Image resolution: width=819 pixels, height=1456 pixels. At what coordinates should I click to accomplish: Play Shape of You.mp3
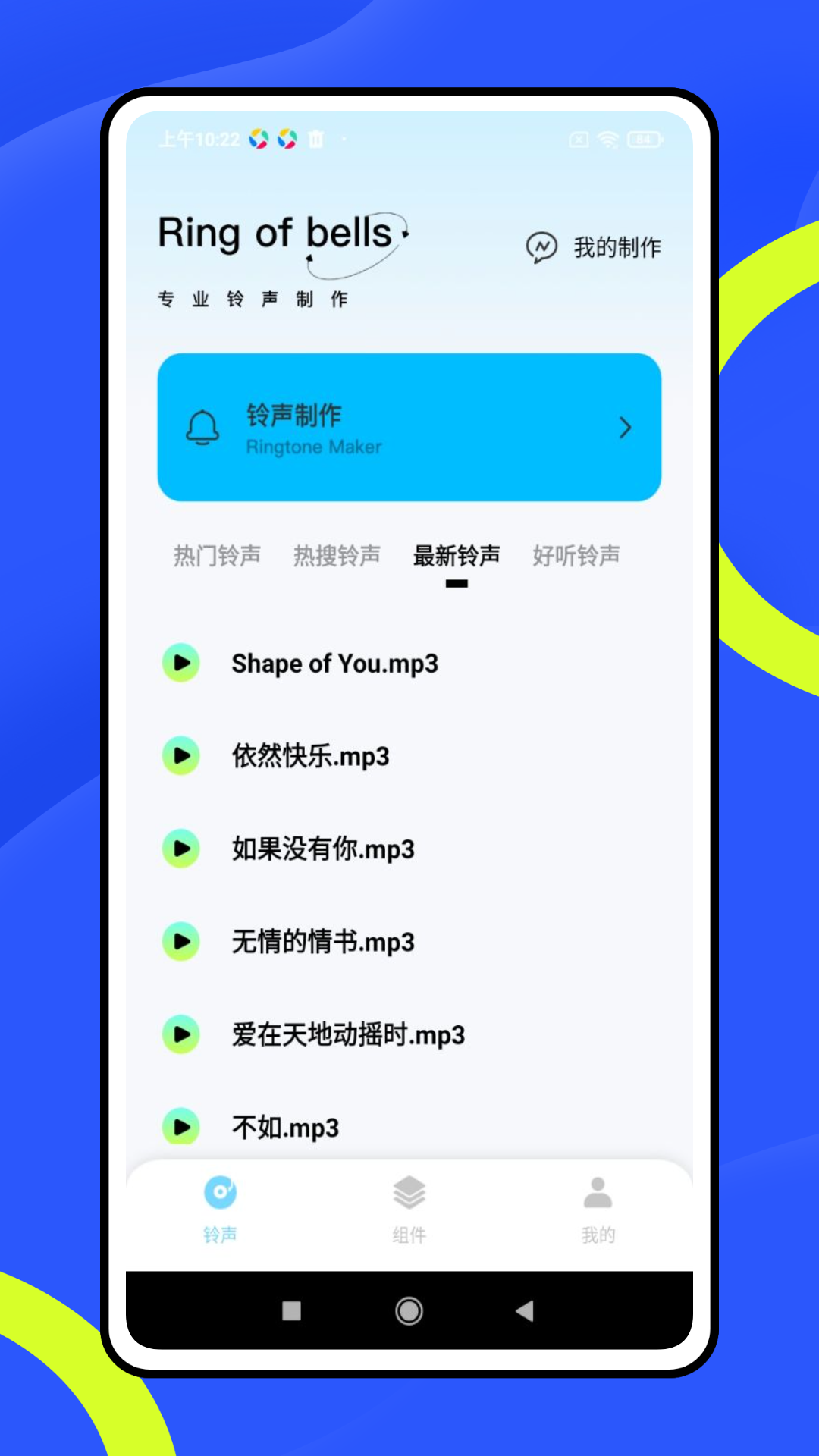[x=180, y=663]
